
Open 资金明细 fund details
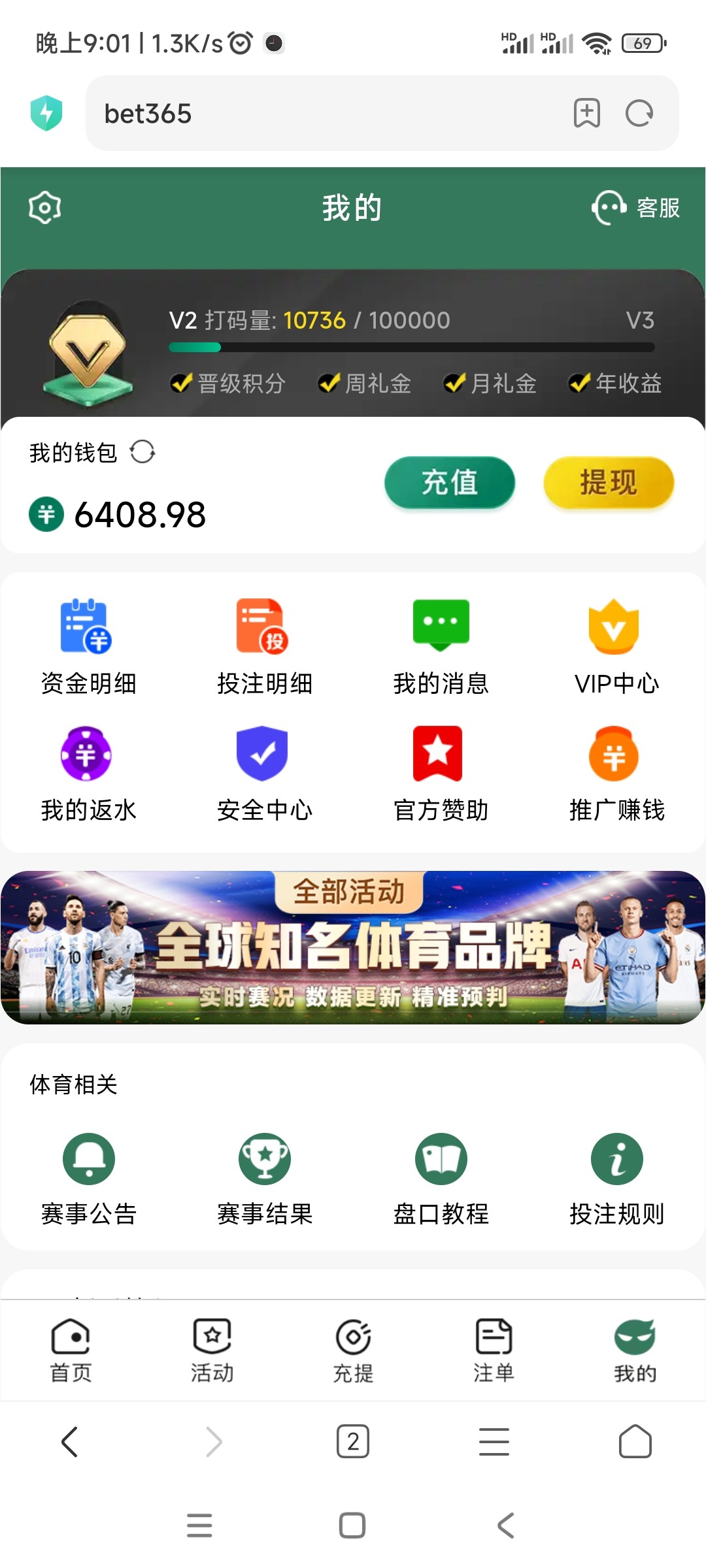pyautogui.click(x=88, y=646)
